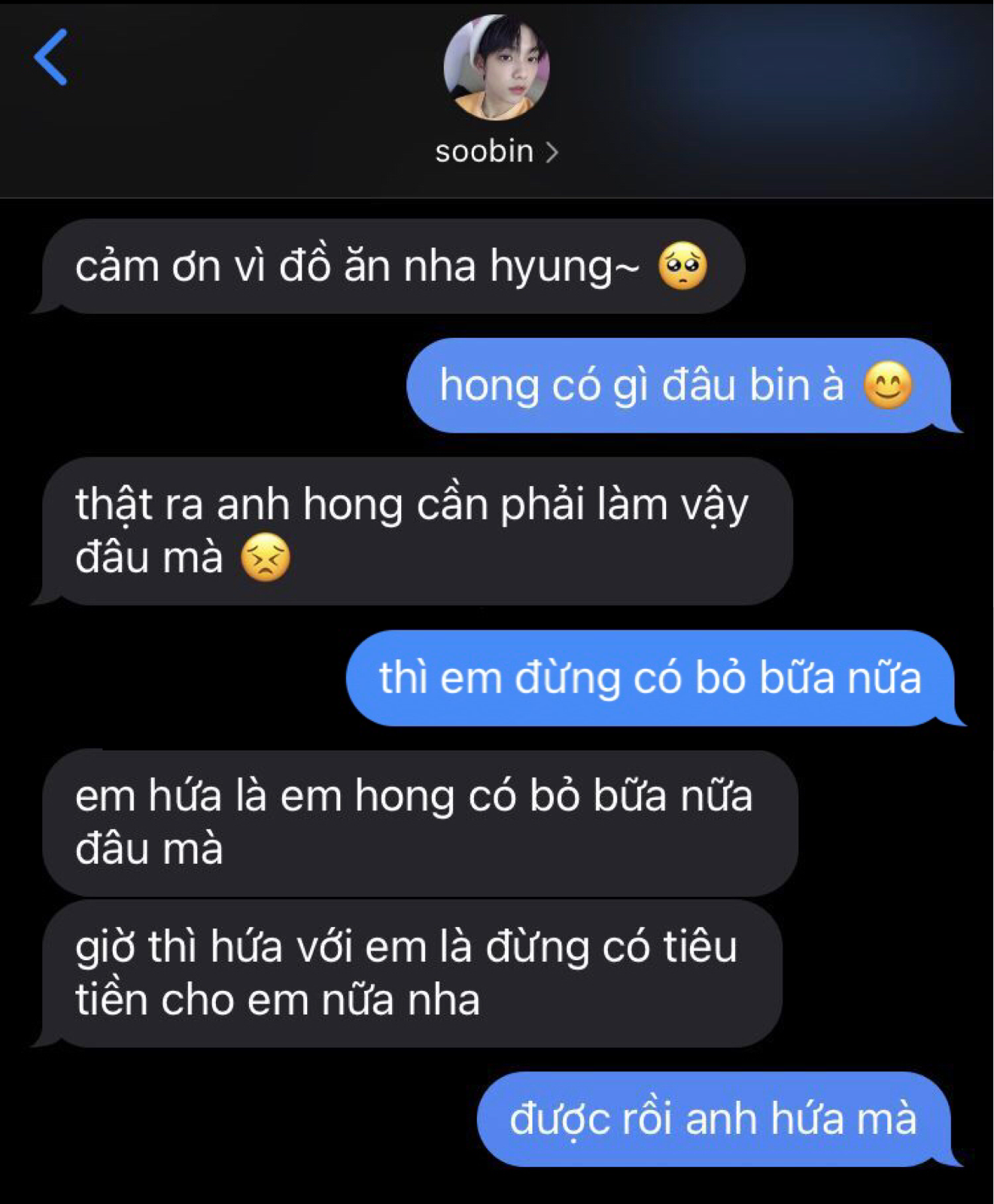Open soobin's contact details
Image resolution: width=994 pixels, height=1204 pixels.
[497, 152]
